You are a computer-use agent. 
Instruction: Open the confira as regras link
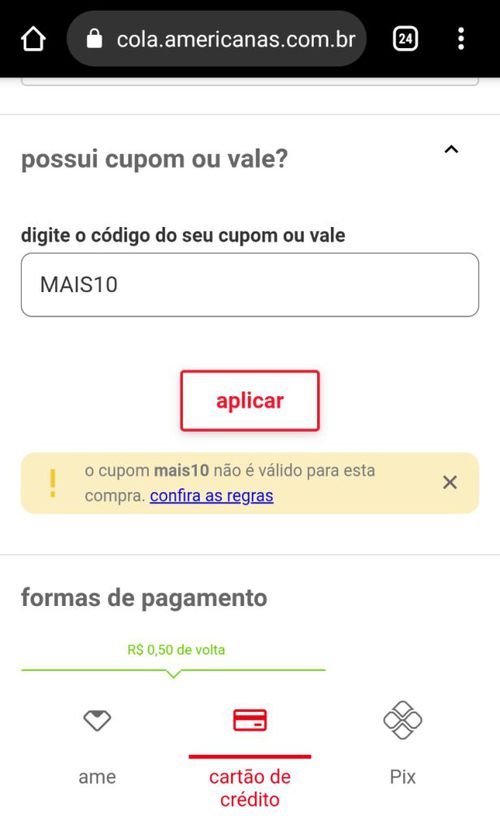point(211,496)
